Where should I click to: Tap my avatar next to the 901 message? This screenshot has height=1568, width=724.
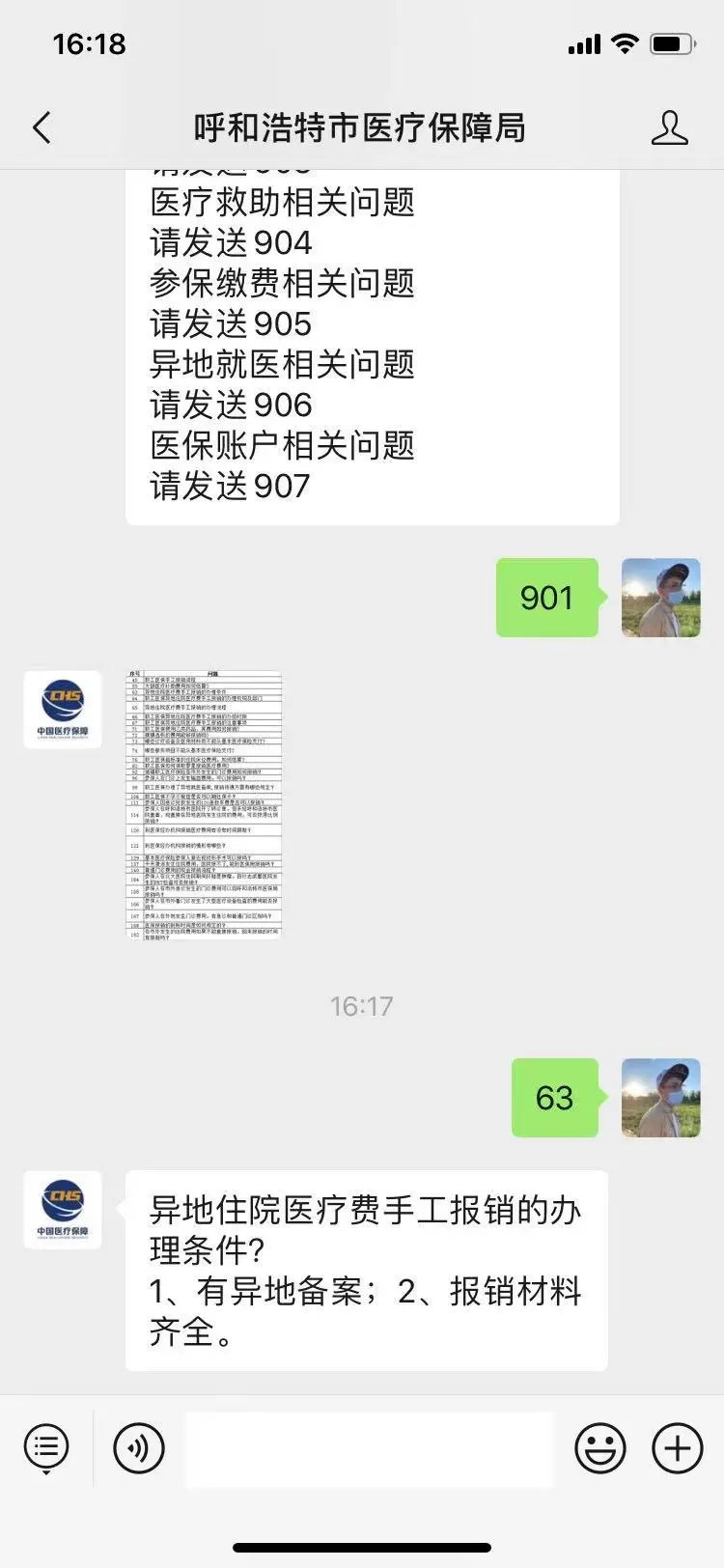tap(660, 598)
